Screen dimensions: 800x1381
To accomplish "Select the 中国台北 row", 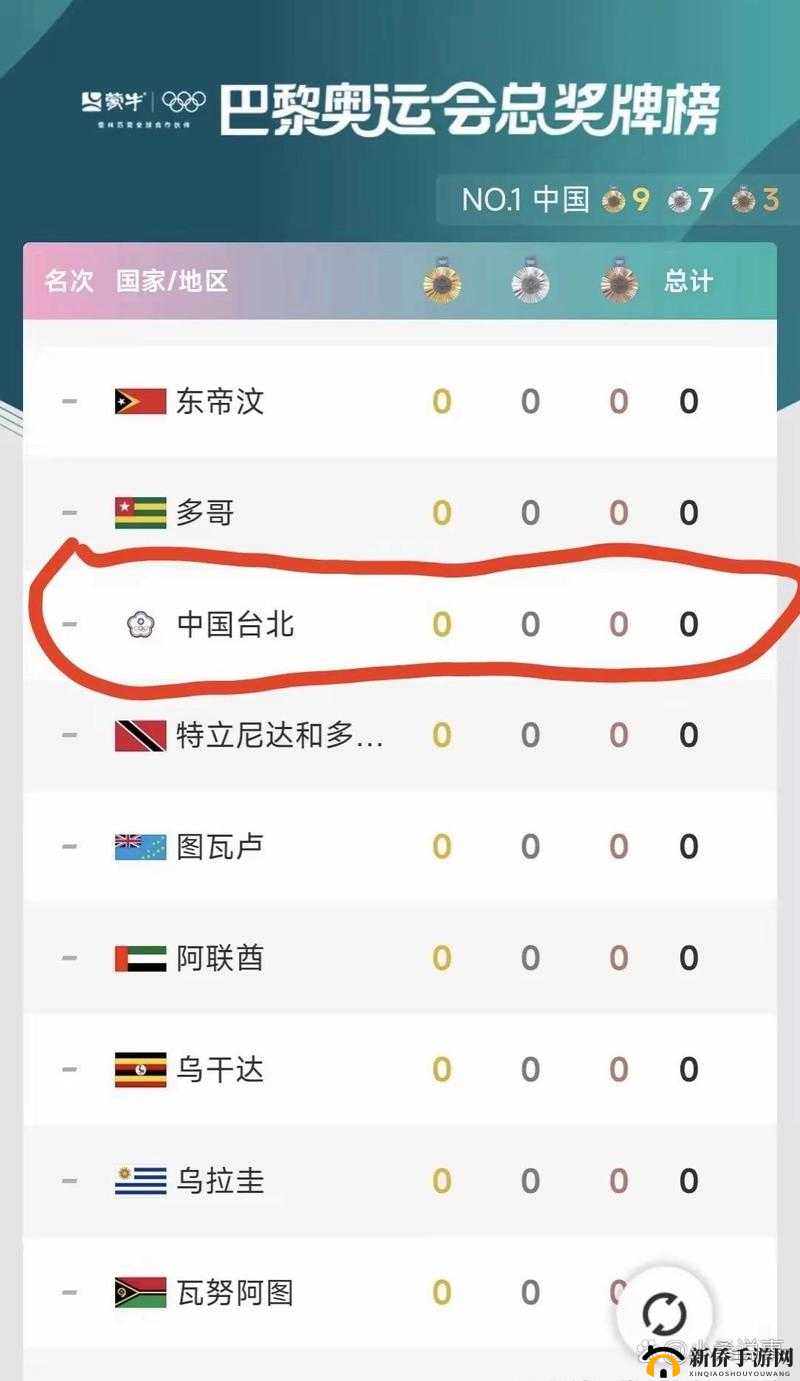I will click(x=235, y=625).
